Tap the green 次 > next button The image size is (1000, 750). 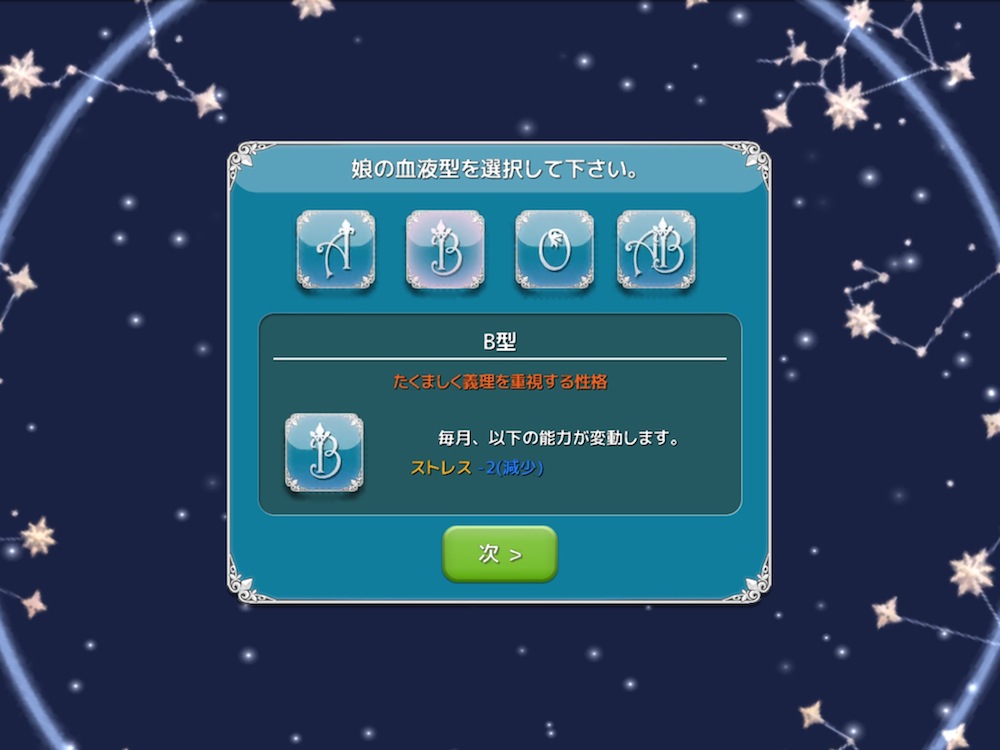tap(499, 554)
